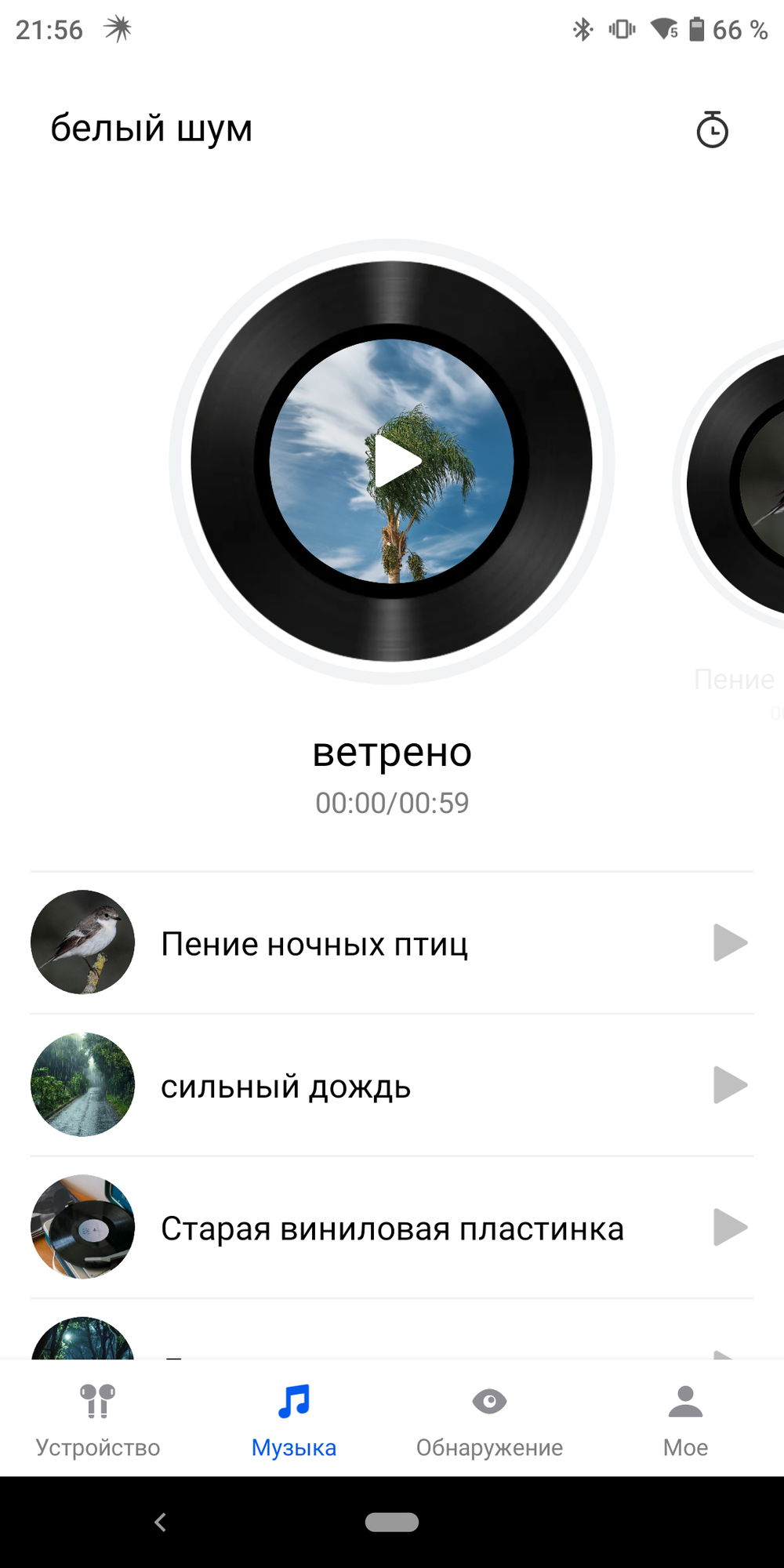Screen dimensions: 784x1568
Task: Go back with the system back arrow
Action: 160,1522
